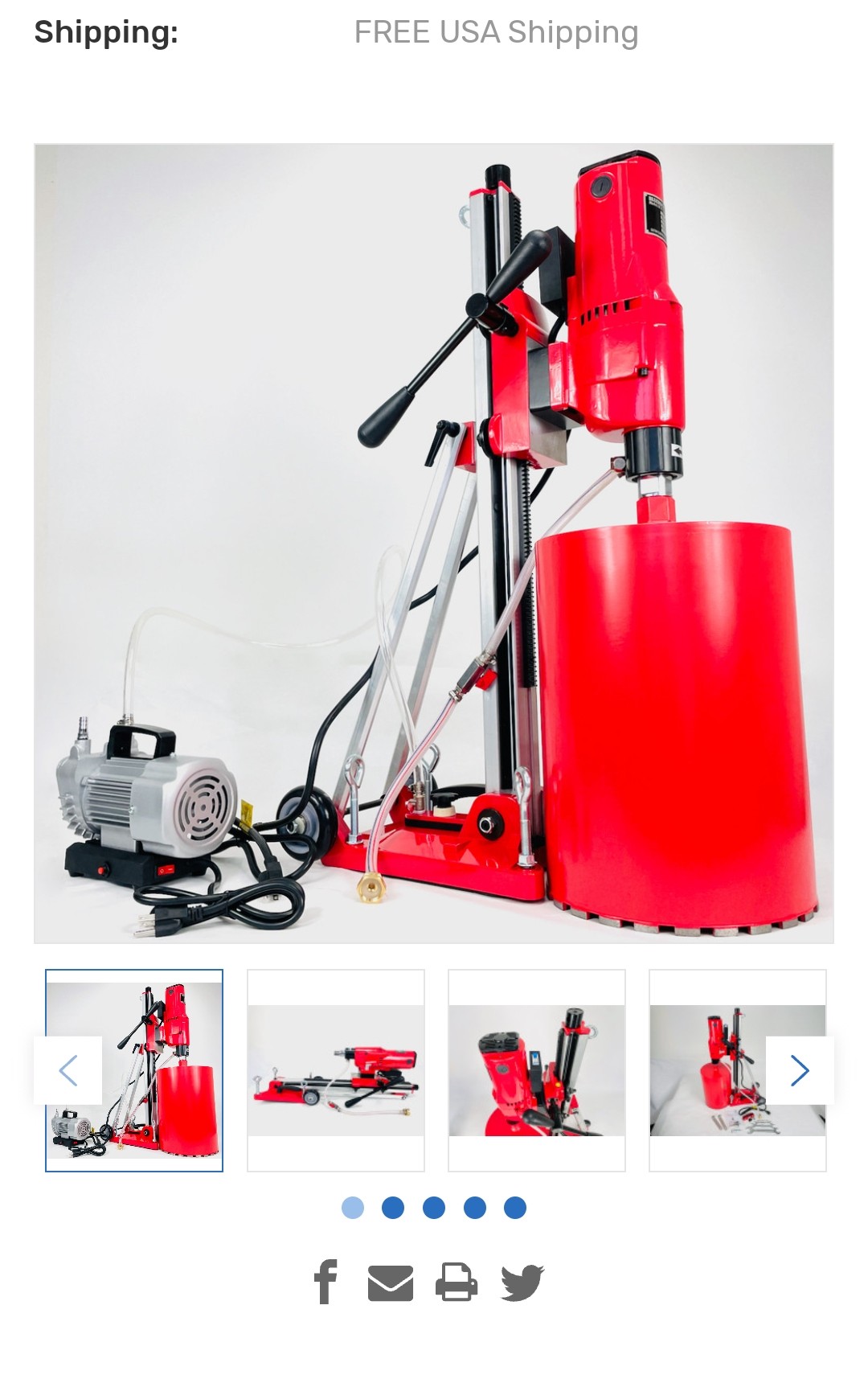Share this product on Facebook
Viewport: 868px width, 1375px height.
pyautogui.click(x=325, y=1282)
